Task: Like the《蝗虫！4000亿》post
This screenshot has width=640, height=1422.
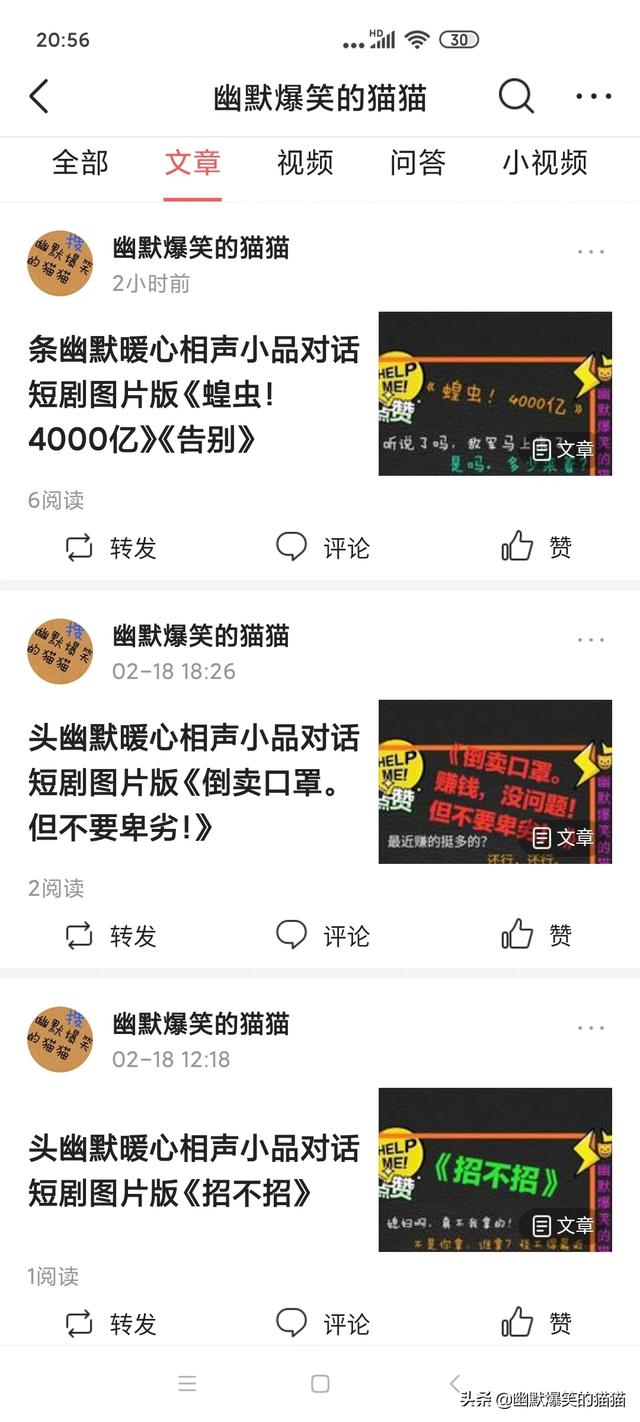Action: click(536, 547)
